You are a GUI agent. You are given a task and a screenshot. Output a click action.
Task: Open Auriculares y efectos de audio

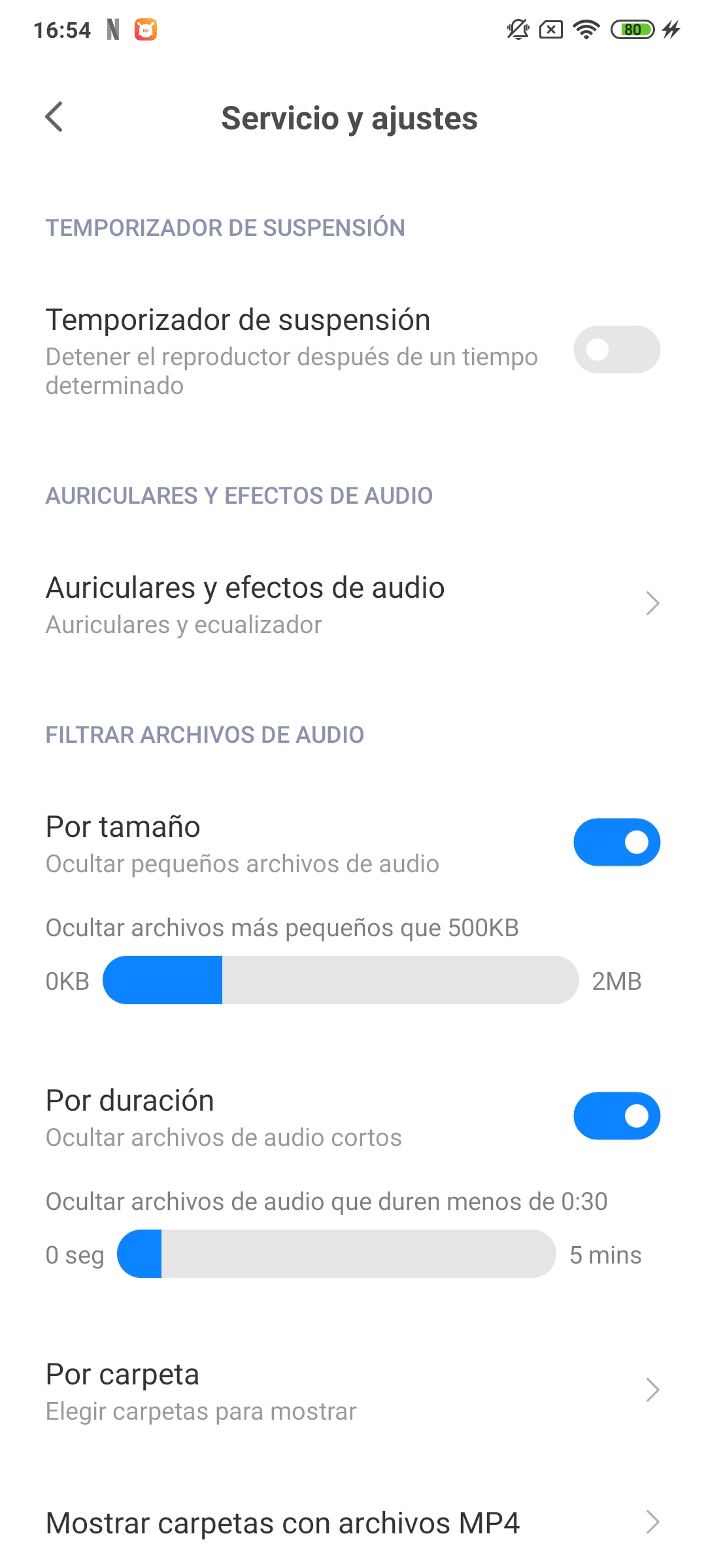(353, 604)
